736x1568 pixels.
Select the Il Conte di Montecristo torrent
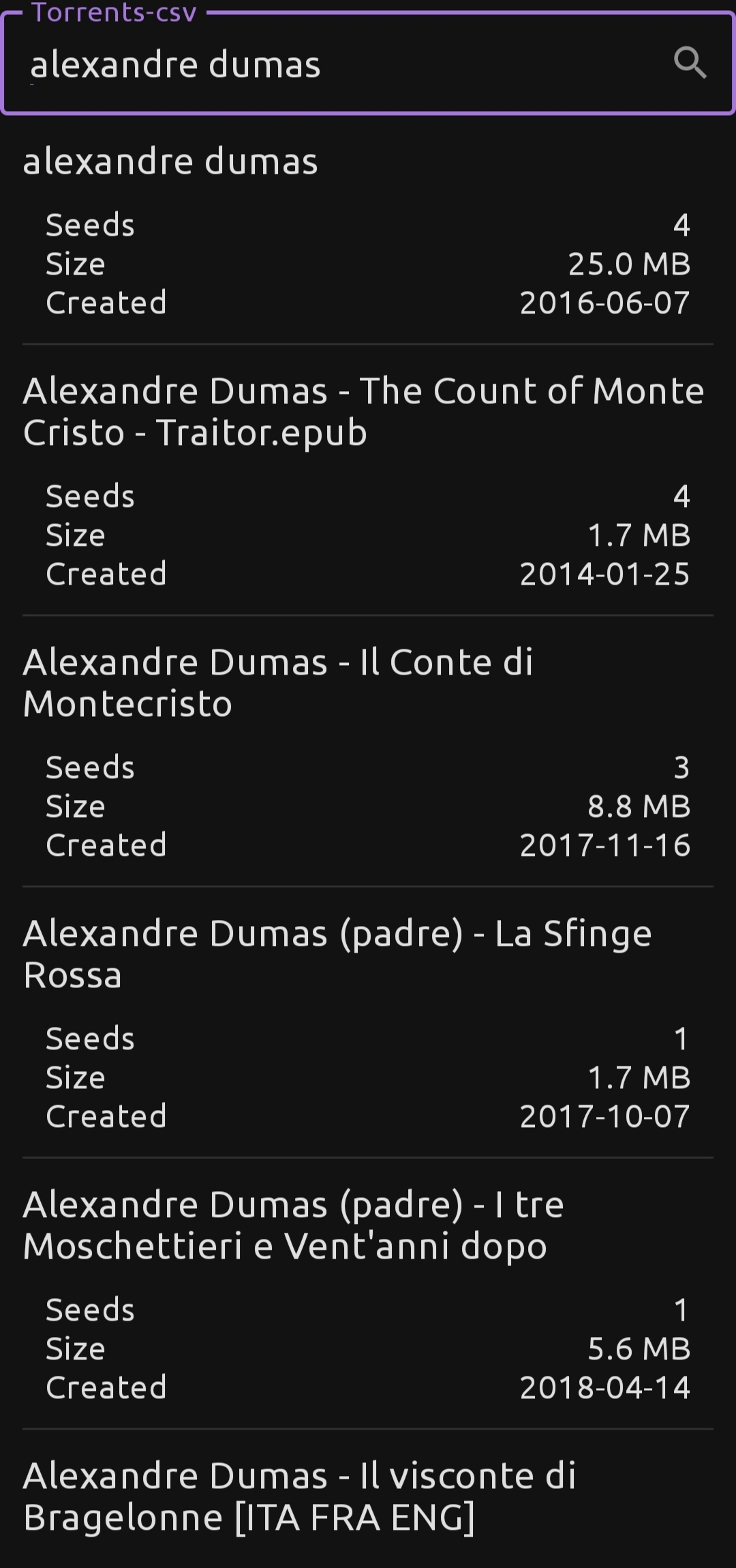[278, 683]
